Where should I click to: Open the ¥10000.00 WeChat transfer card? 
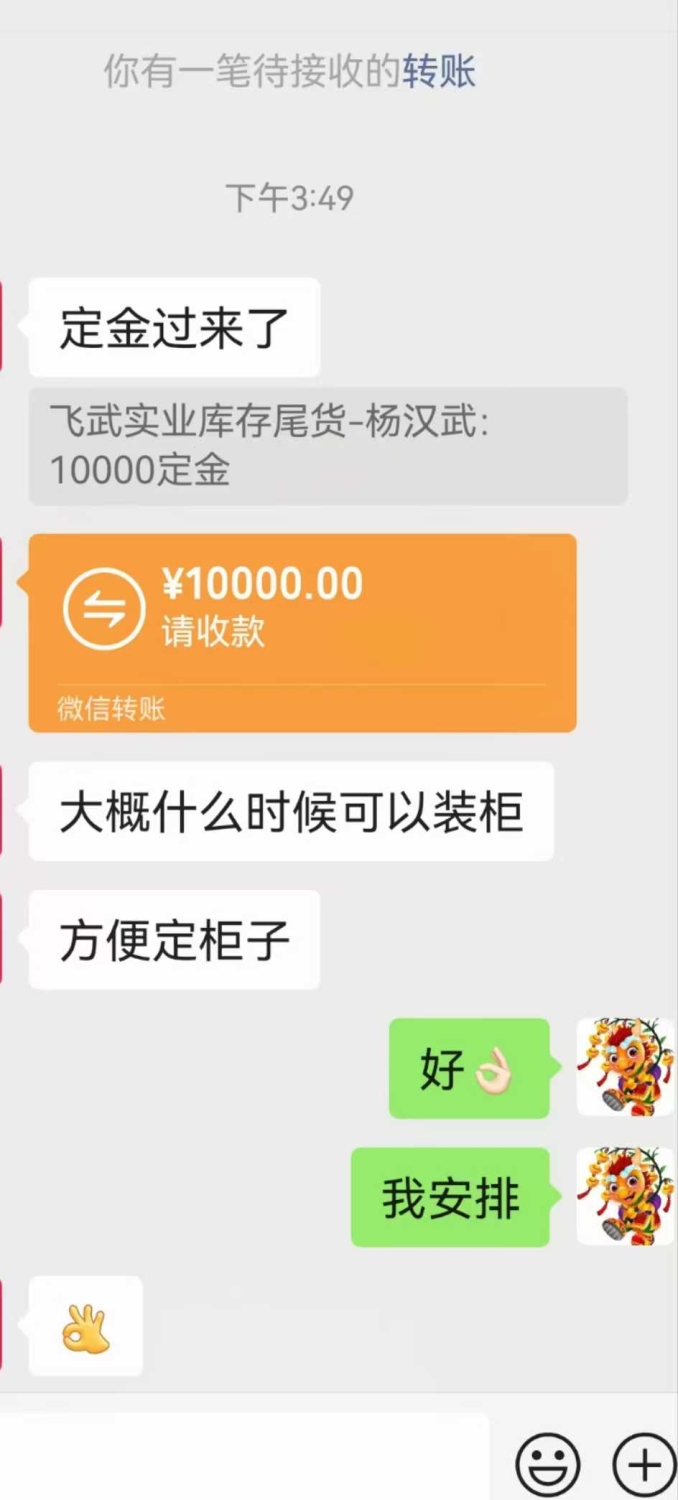302,633
